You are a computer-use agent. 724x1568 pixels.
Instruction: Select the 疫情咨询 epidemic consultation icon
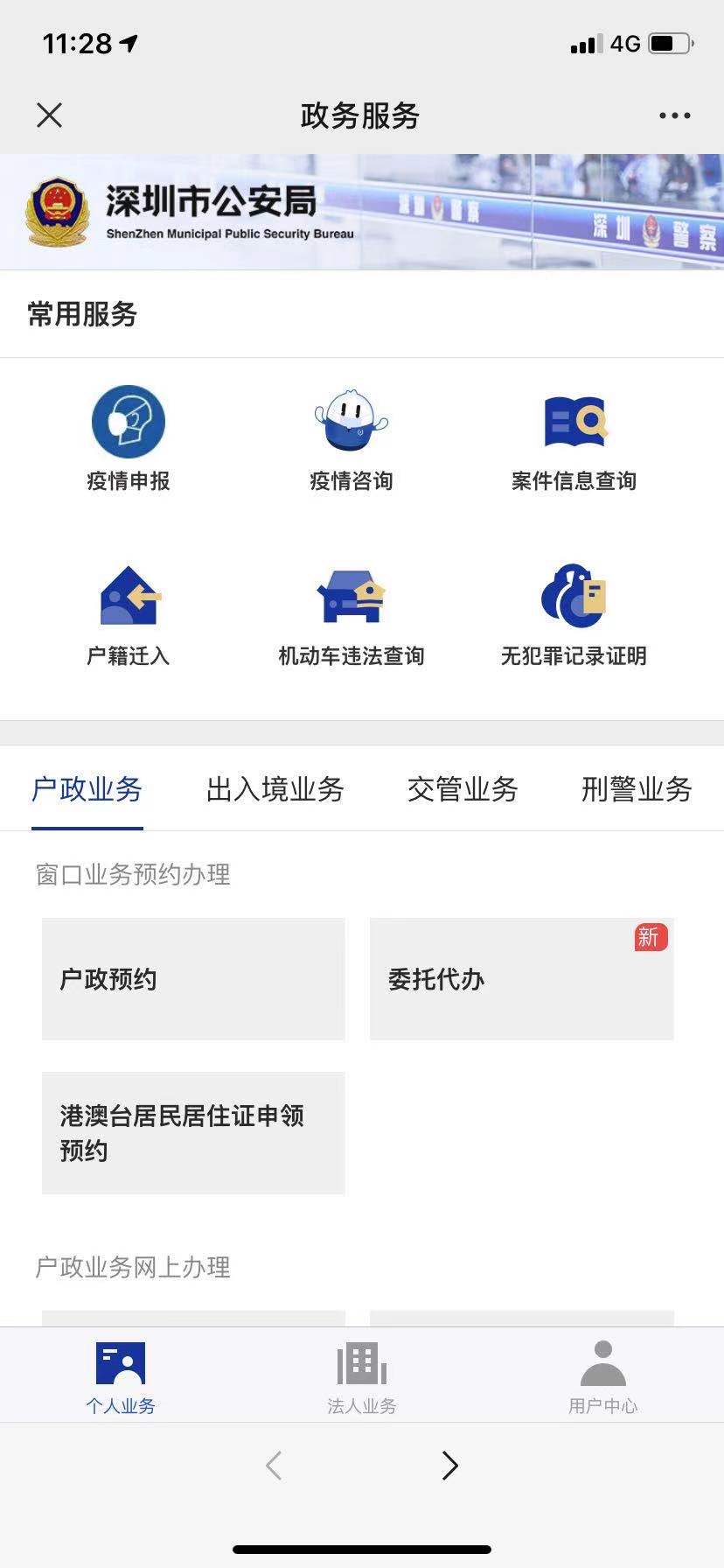351,437
